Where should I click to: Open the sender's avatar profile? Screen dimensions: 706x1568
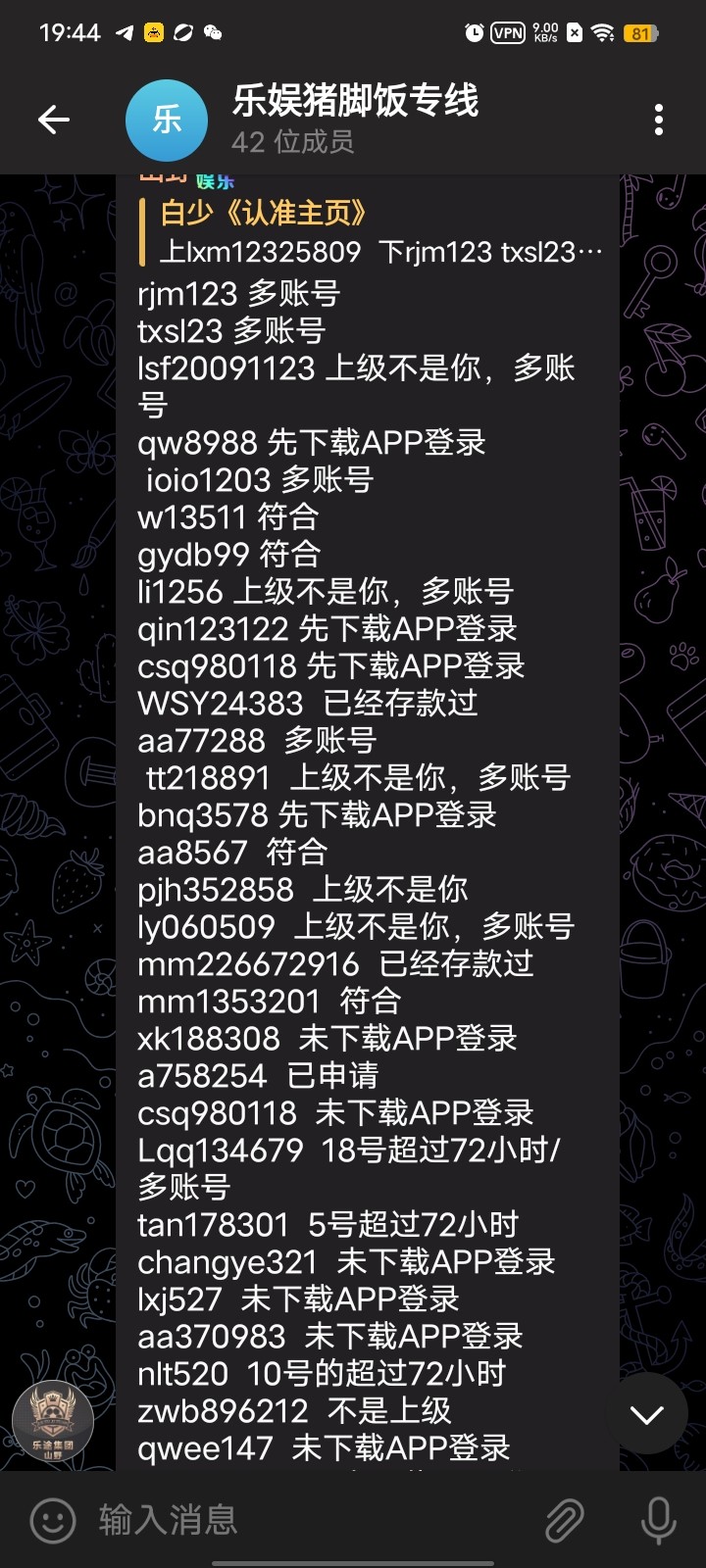53,1420
